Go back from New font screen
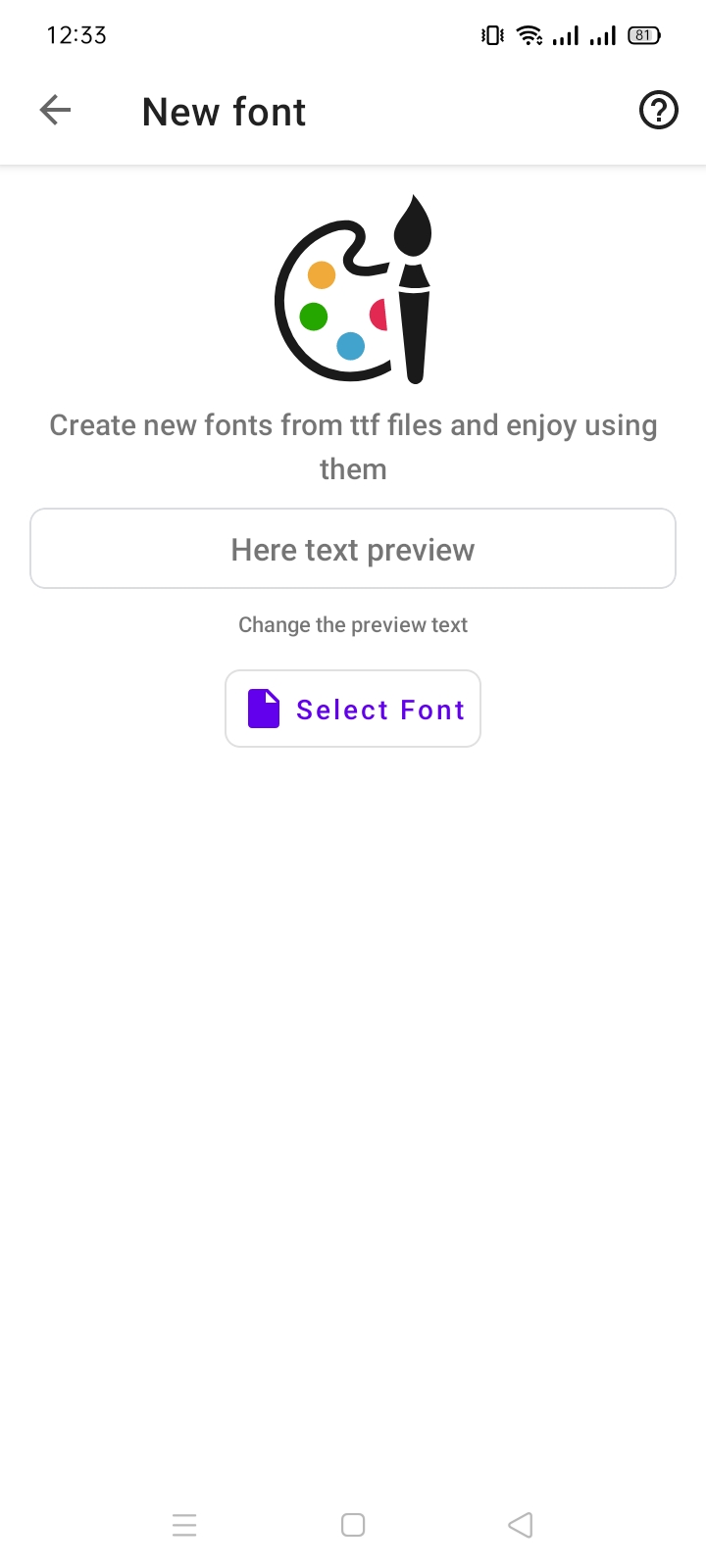Image resolution: width=706 pixels, height=1568 pixels. [x=56, y=111]
